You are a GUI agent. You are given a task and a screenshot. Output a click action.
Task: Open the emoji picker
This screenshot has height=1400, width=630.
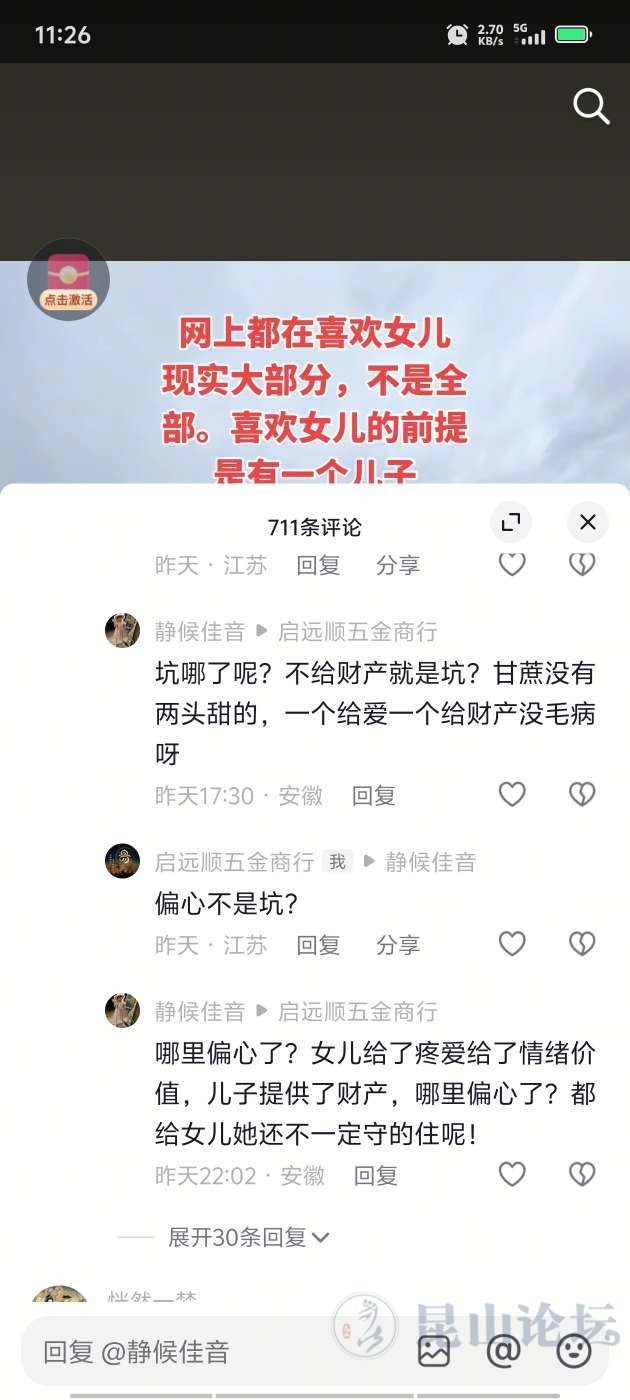click(x=574, y=1351)
